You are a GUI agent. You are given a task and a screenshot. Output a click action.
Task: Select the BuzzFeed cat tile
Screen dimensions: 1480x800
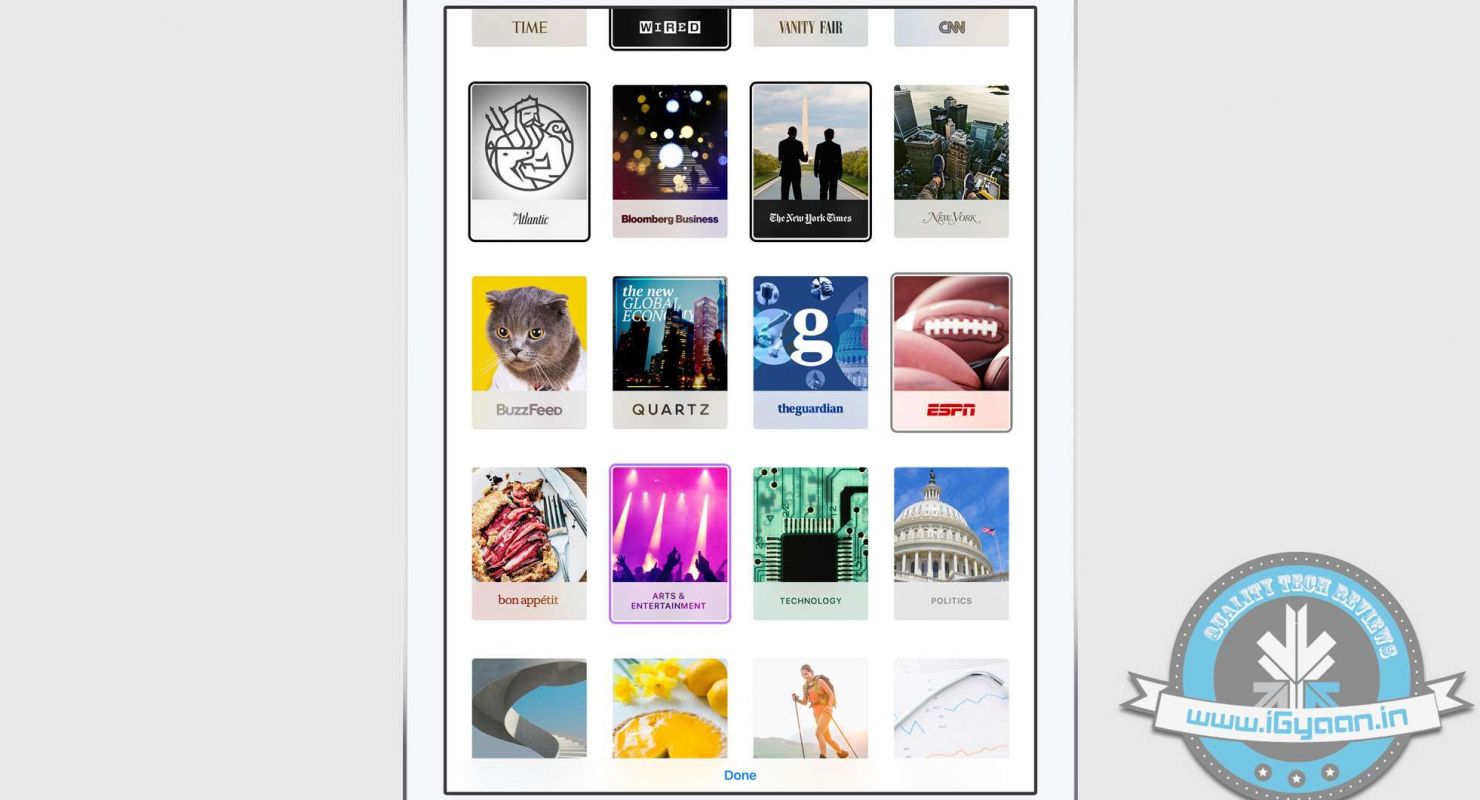point(529,352)
